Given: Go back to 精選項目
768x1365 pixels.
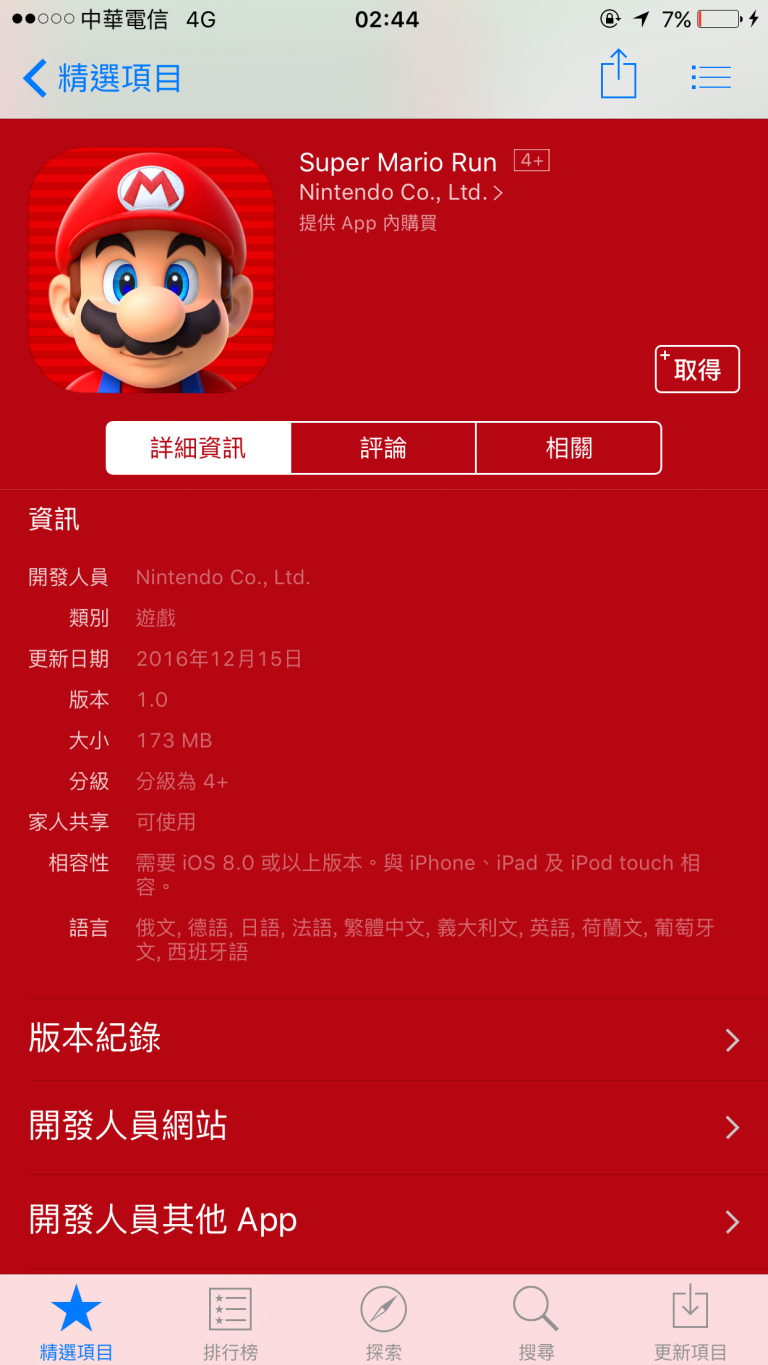Looking at the screenshot, I should pos(102,78).
